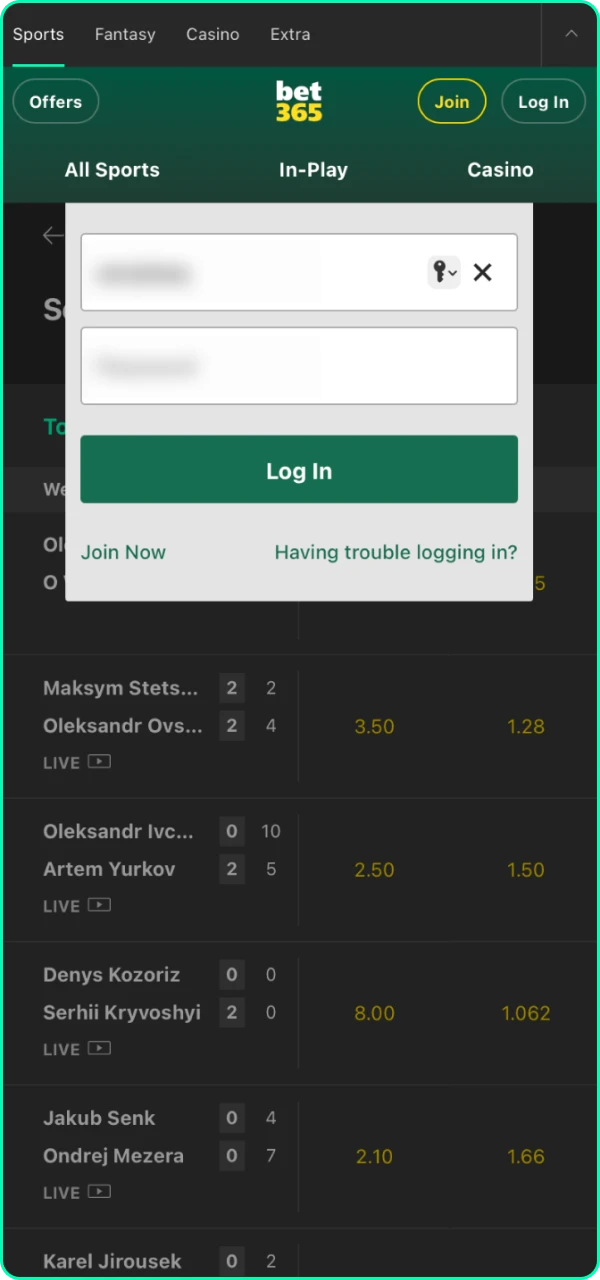
Task: Go to All Sports
Action: pyautogui.click(x=112, y=170)
